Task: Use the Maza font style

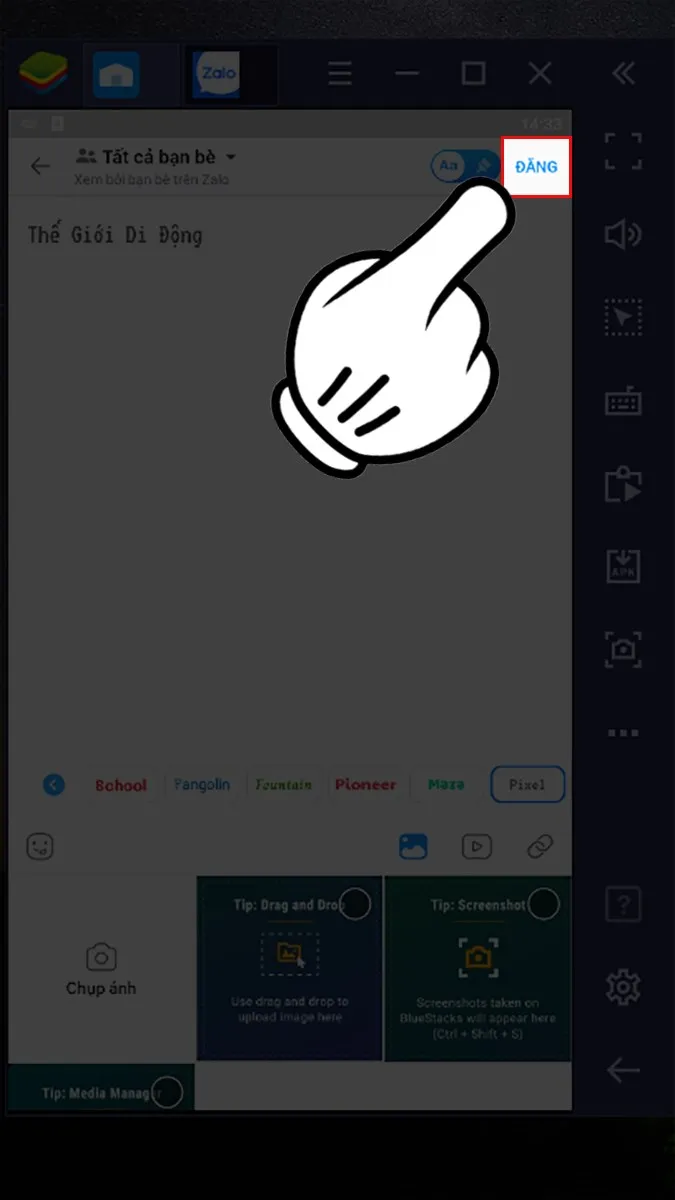Action: tap(445, 785)
